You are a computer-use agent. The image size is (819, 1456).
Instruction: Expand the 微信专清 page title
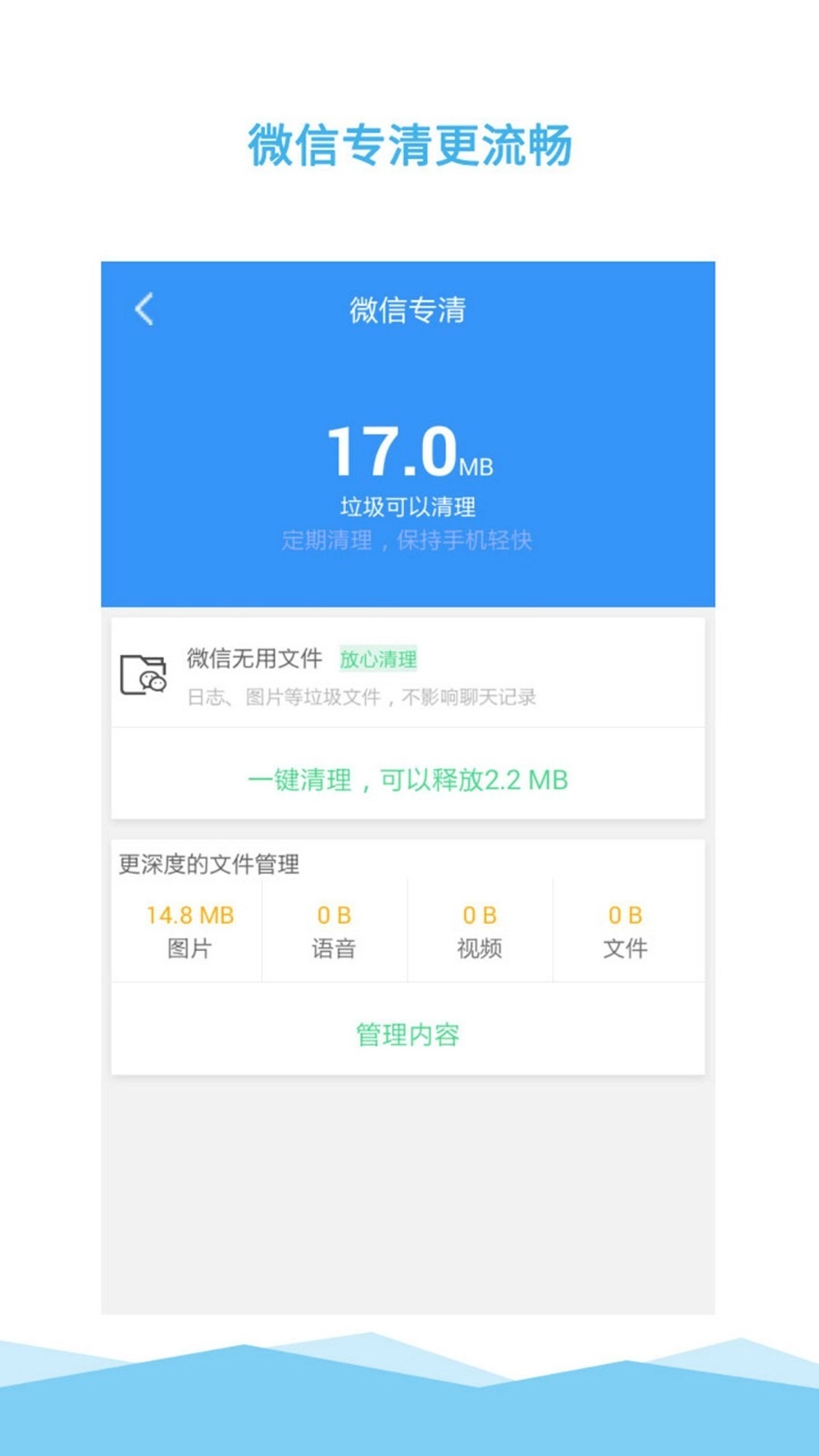click(x=409, y=310)
